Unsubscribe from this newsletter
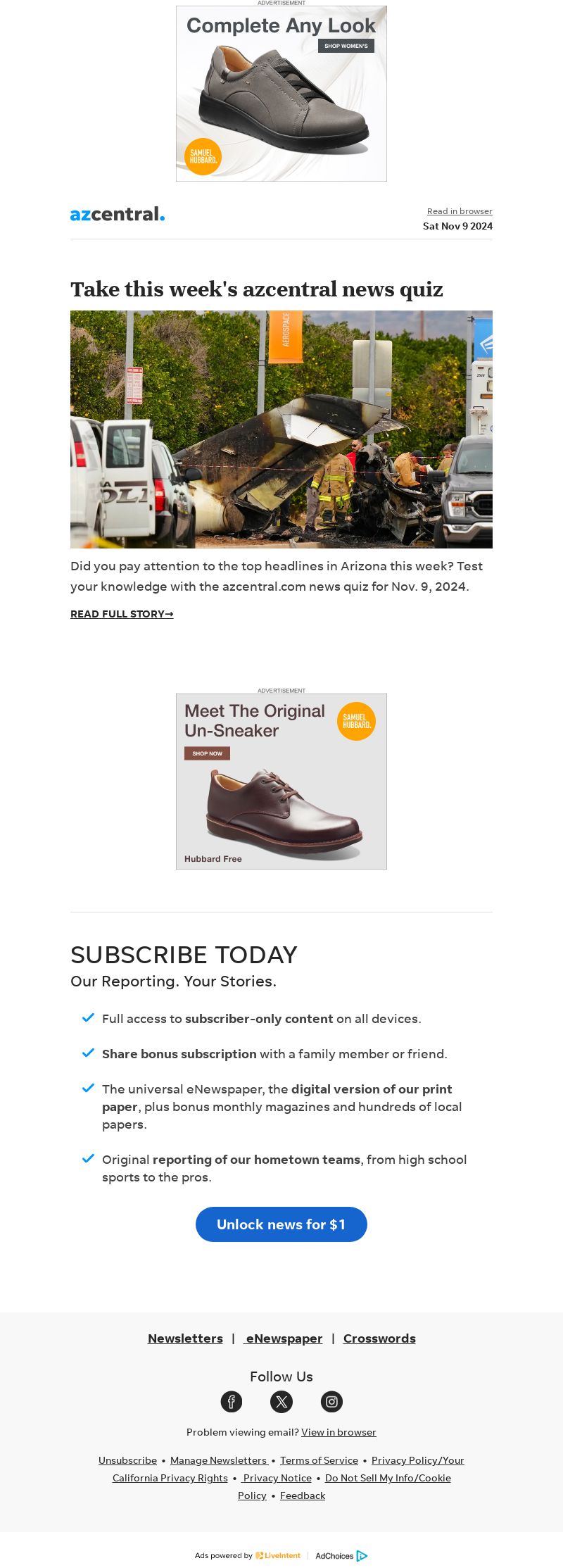The height and width of the screenshot is (1568, 563). click(x=127, y=1460)
